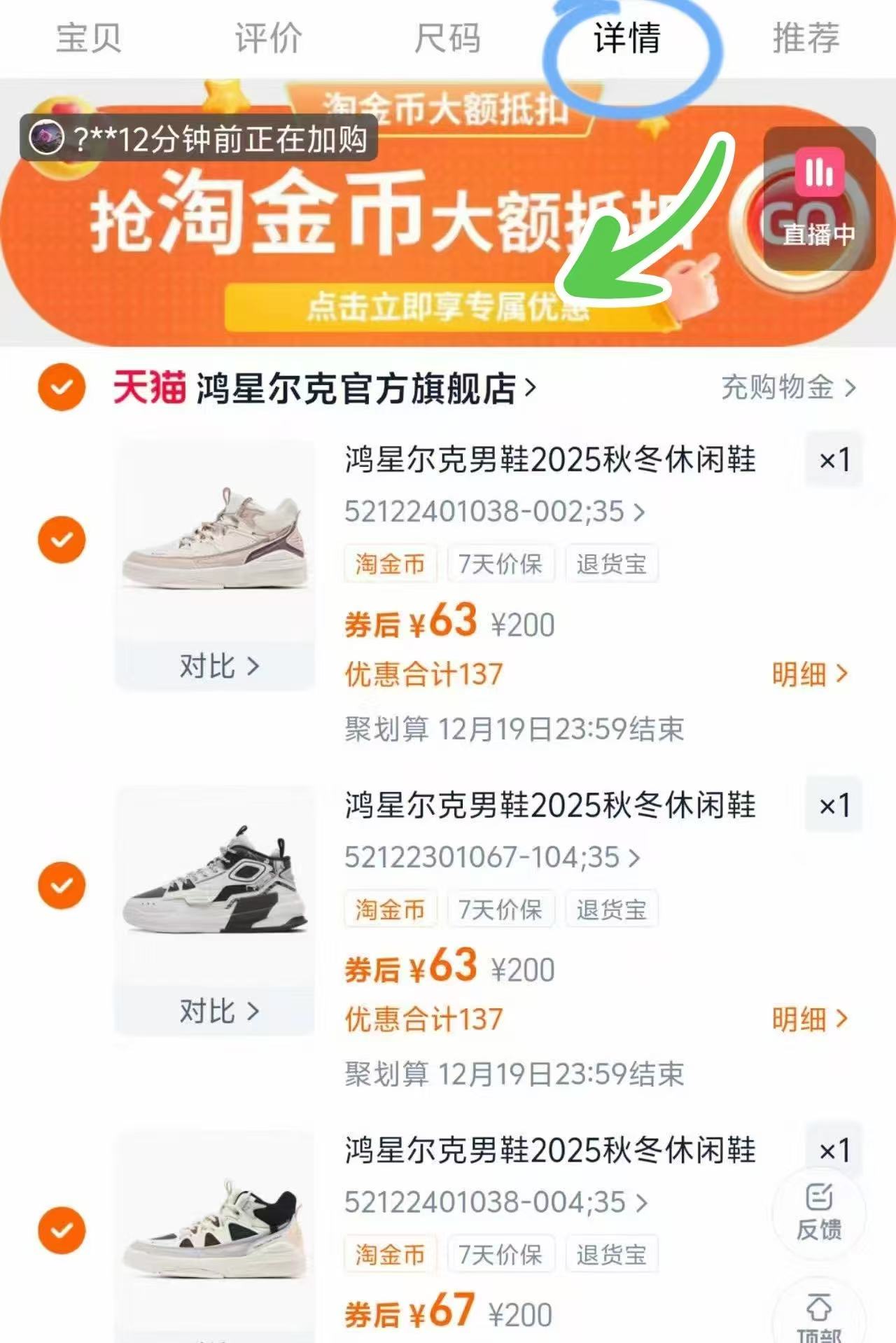896x1343 pixels.
Task: Click the 淘金币 tag on the first item
Action: tap(388, 564)
